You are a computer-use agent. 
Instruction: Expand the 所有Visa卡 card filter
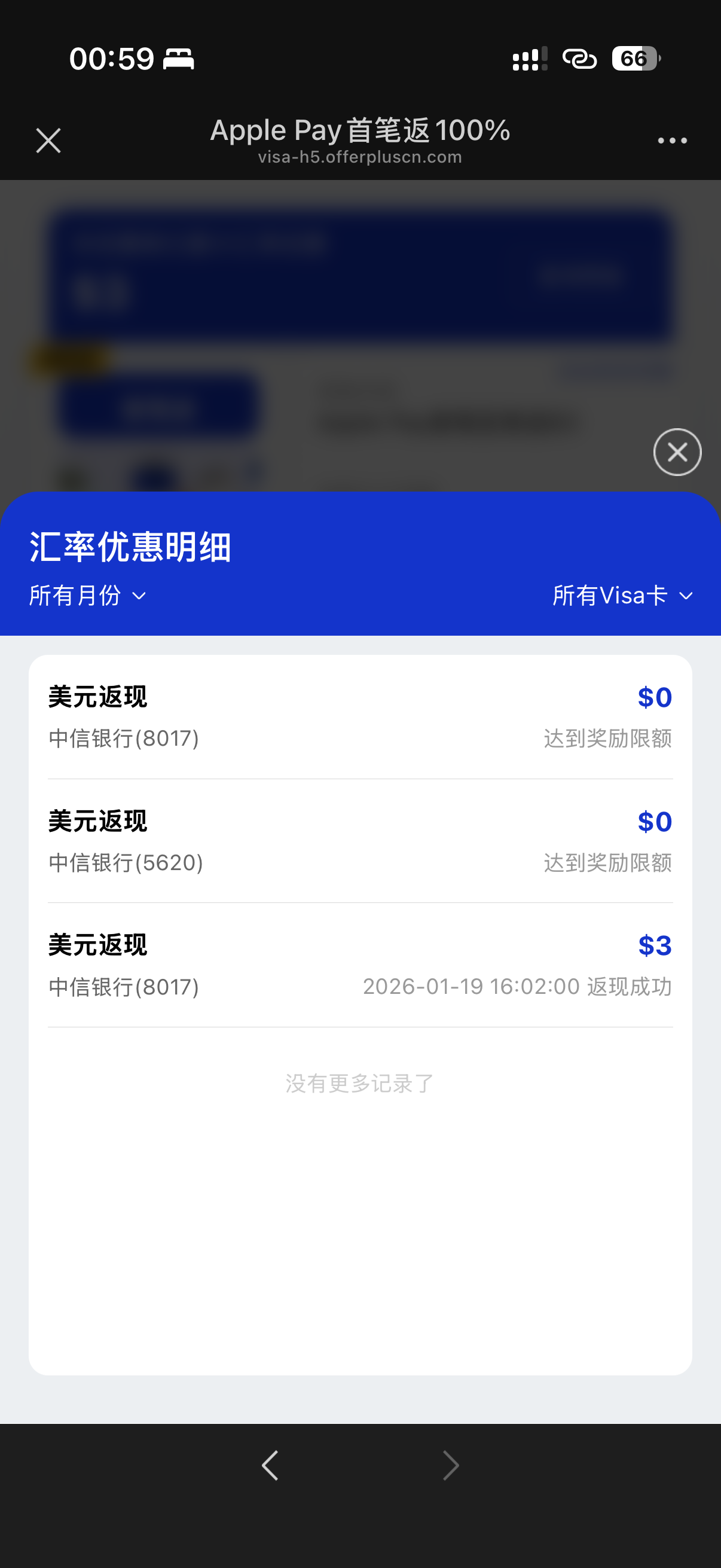622,595
